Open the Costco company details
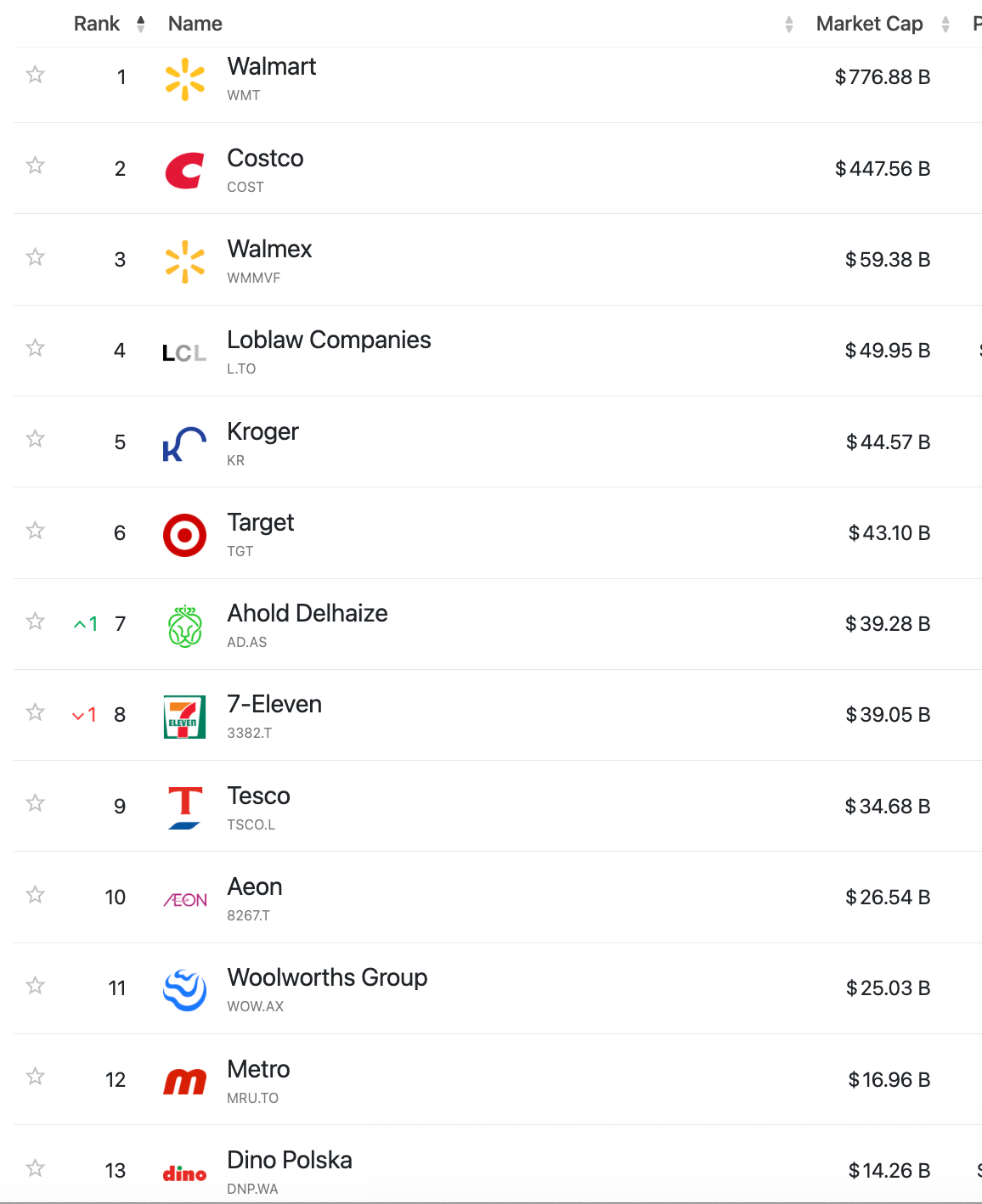The image size is (982, 1204). pyautogui.click(x=265, y=159)
